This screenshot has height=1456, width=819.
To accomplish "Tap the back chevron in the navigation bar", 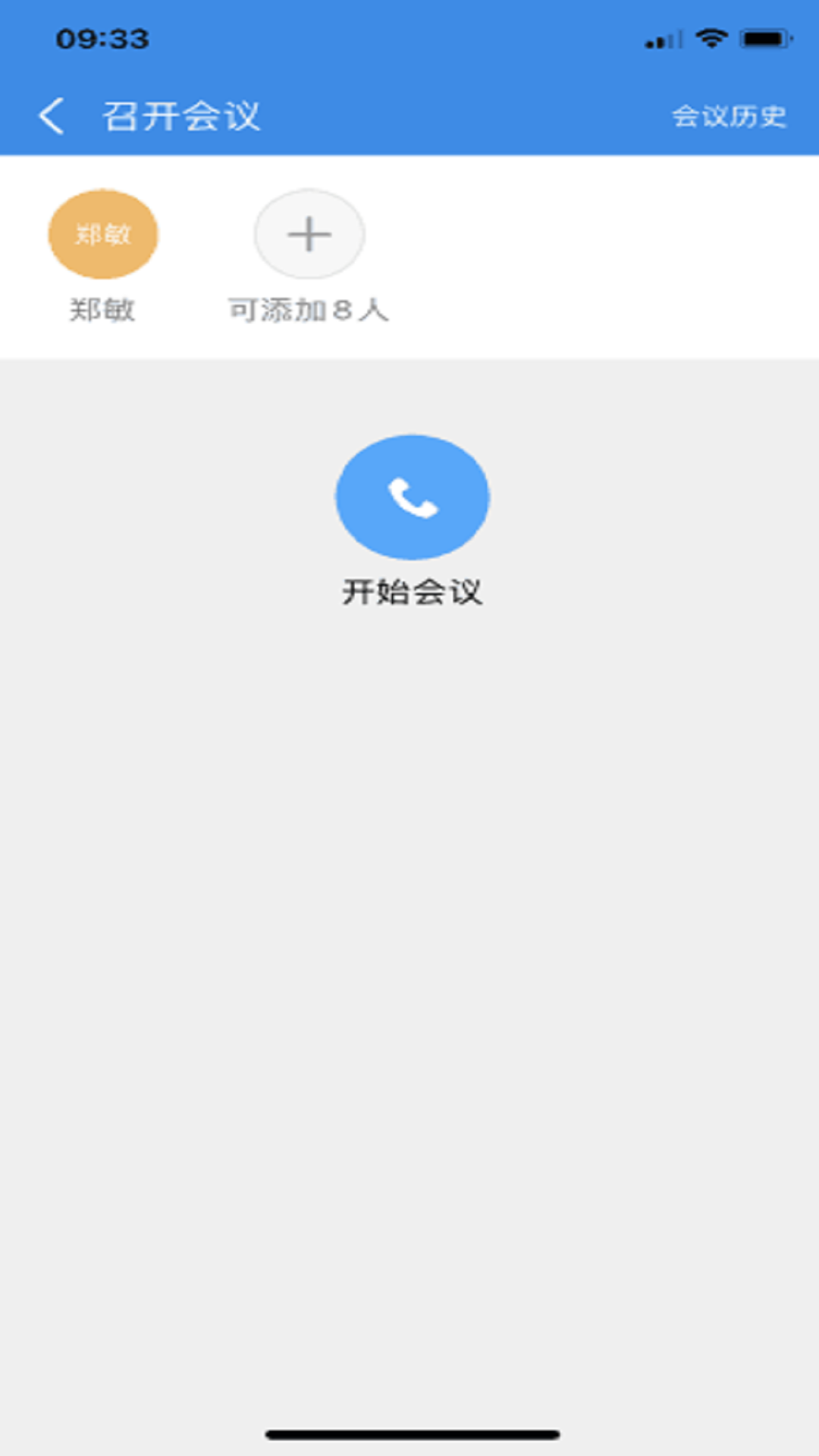I will click(50, 114).
